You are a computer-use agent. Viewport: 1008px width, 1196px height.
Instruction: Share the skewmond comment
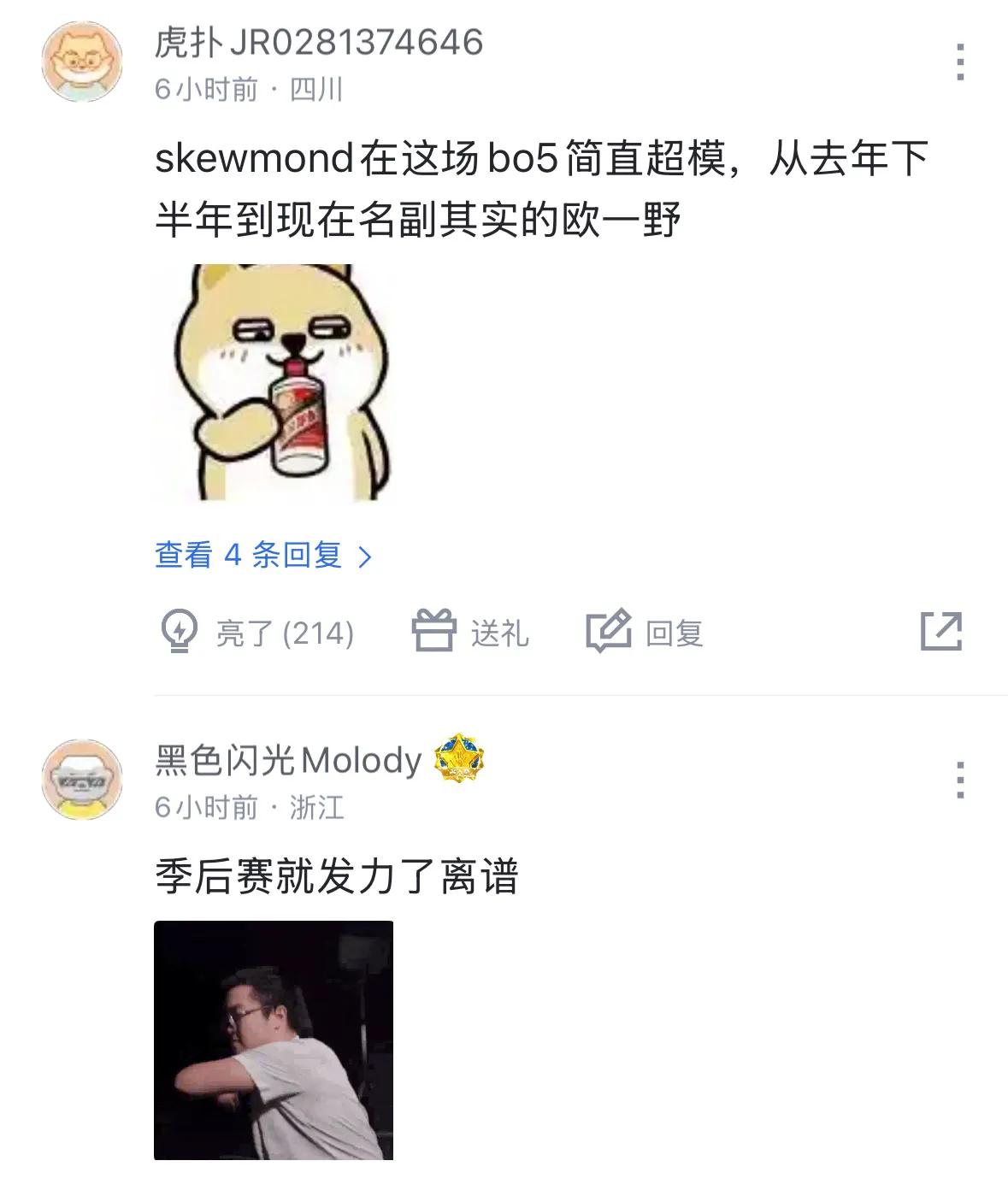click(x=941, y=632)
